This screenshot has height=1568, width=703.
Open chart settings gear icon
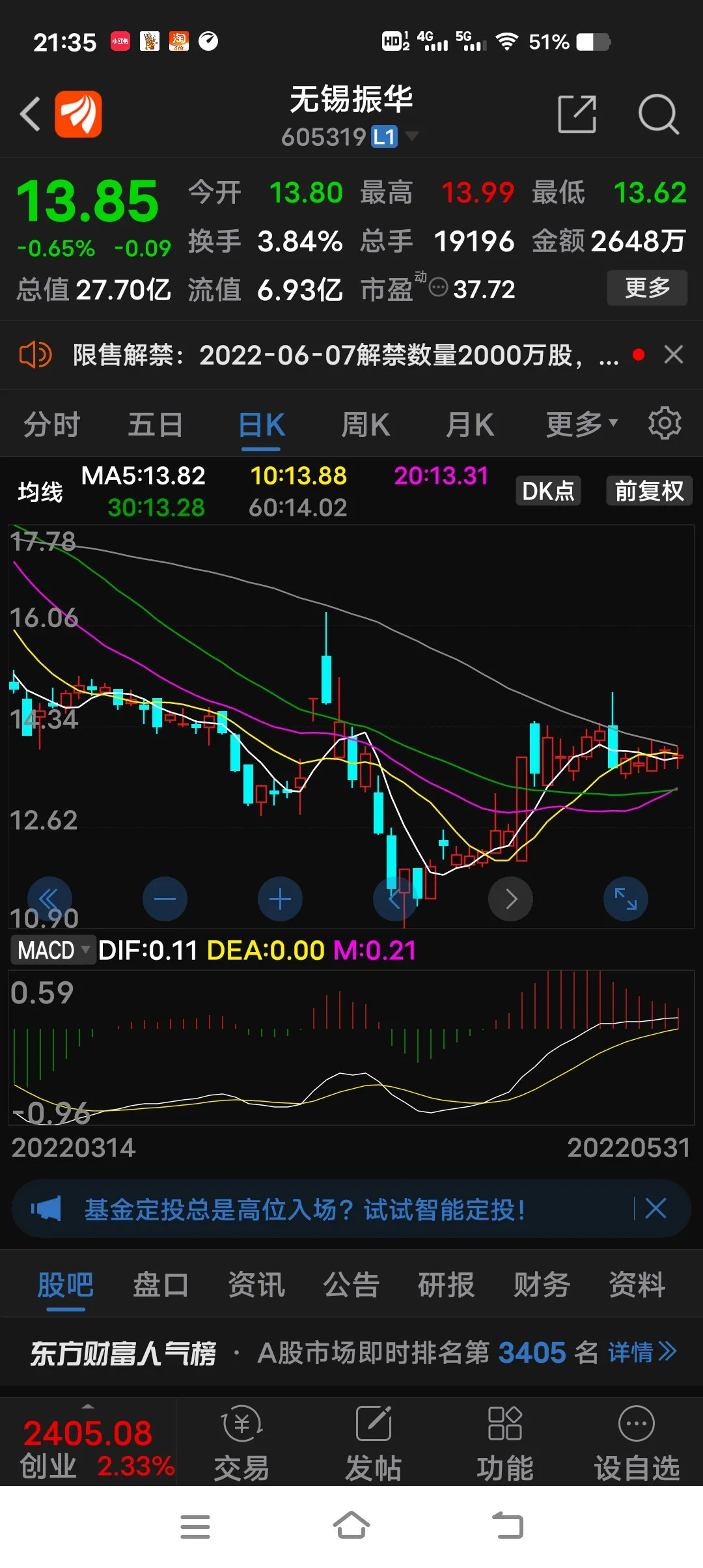(665, 424)
